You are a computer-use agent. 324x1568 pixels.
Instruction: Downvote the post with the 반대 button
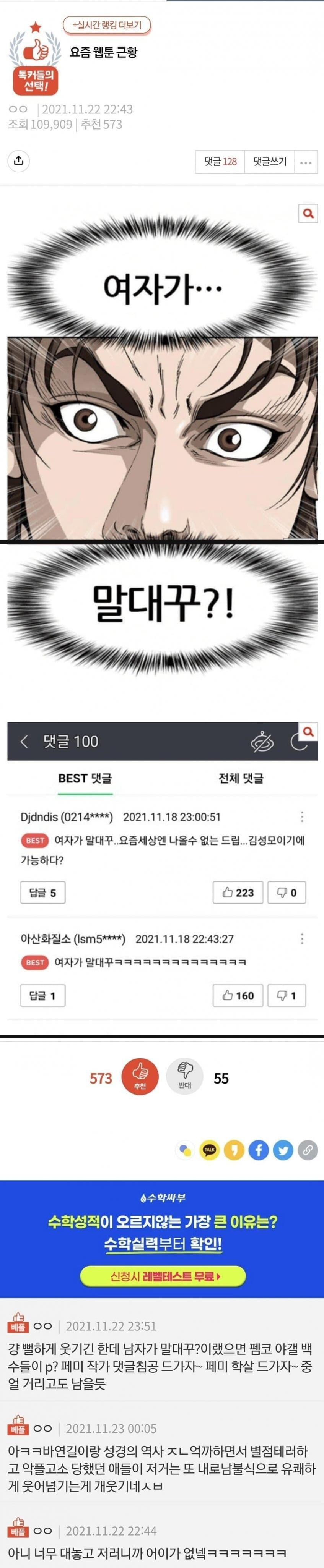point(184,1077)
